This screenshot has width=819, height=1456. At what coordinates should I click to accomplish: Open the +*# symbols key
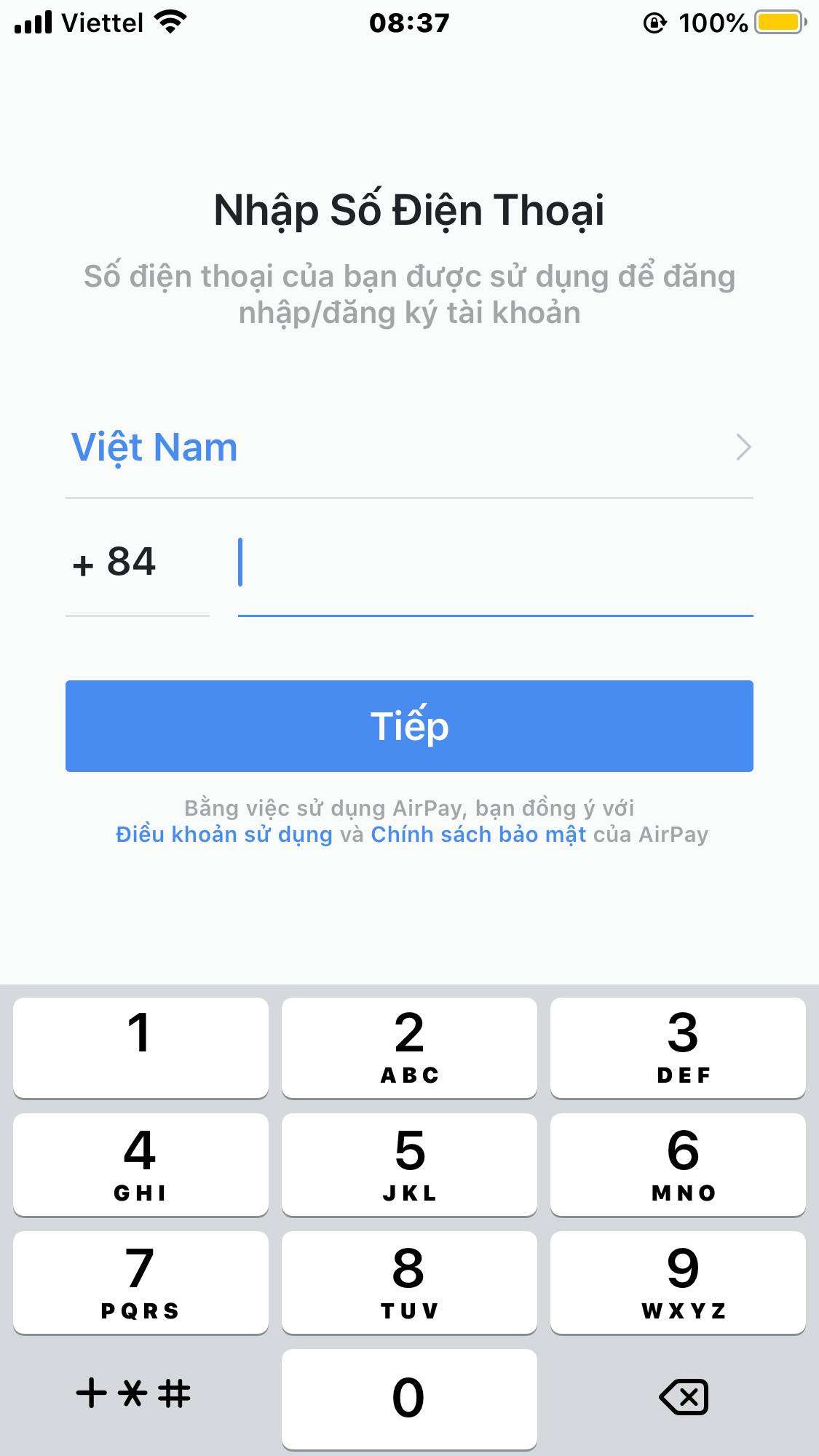133,1395
